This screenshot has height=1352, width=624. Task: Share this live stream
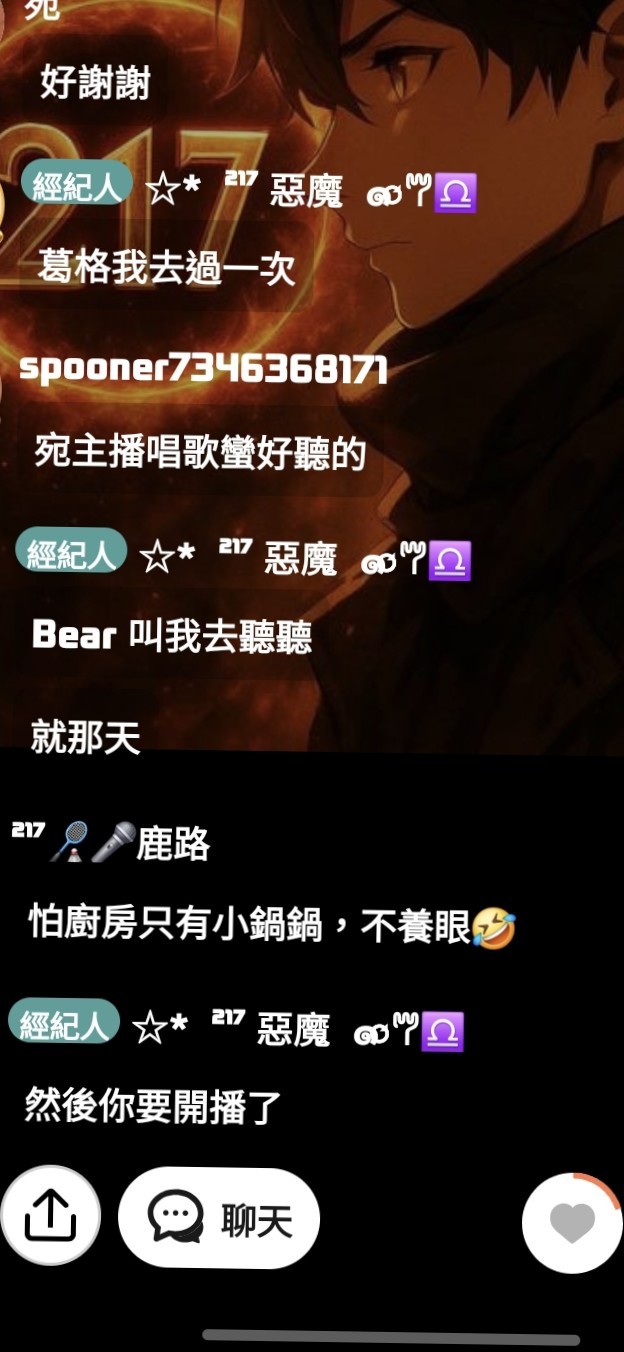click(x=50, y=1216)
